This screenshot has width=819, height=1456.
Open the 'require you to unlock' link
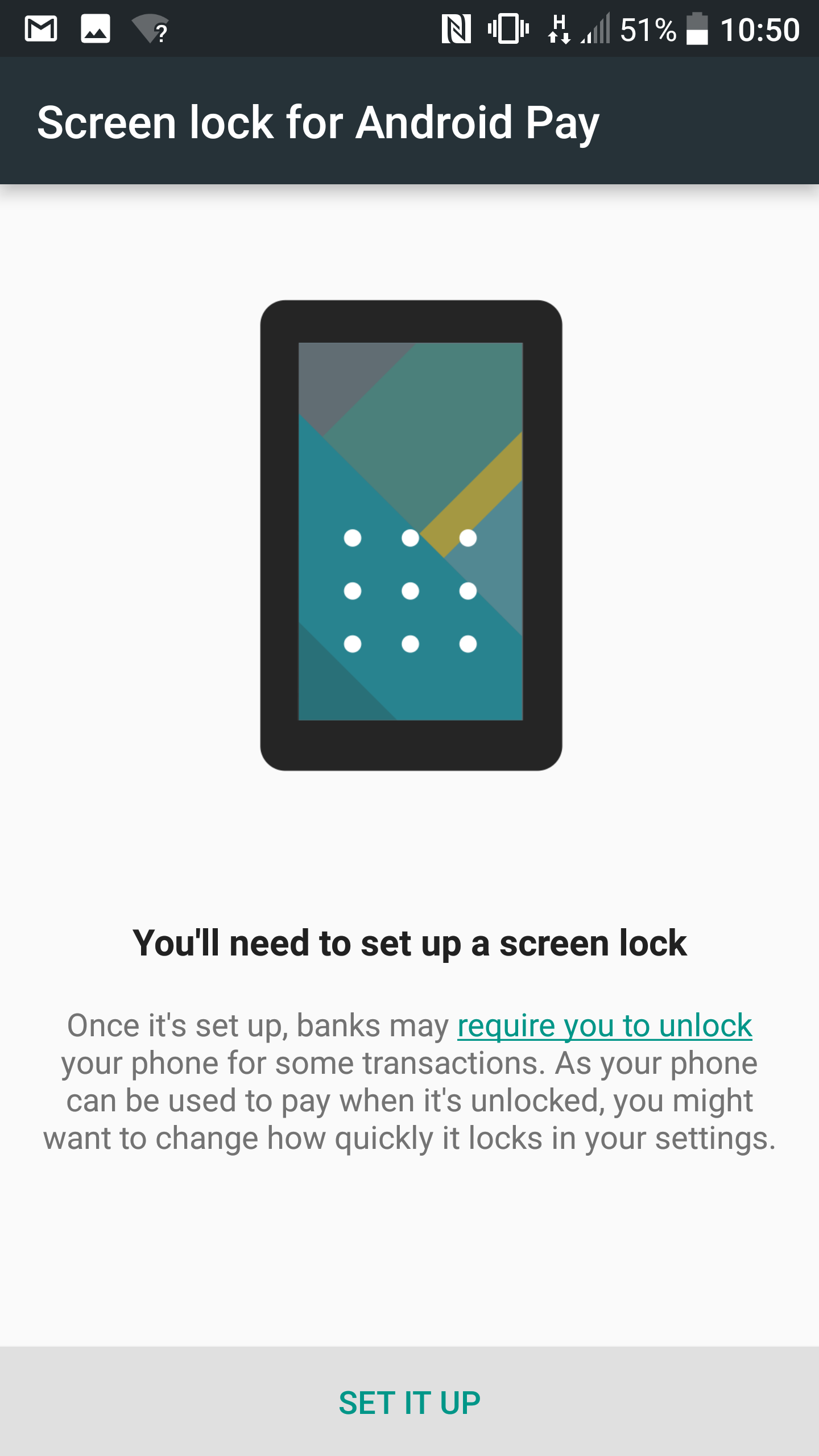[x=605, y=1026]
